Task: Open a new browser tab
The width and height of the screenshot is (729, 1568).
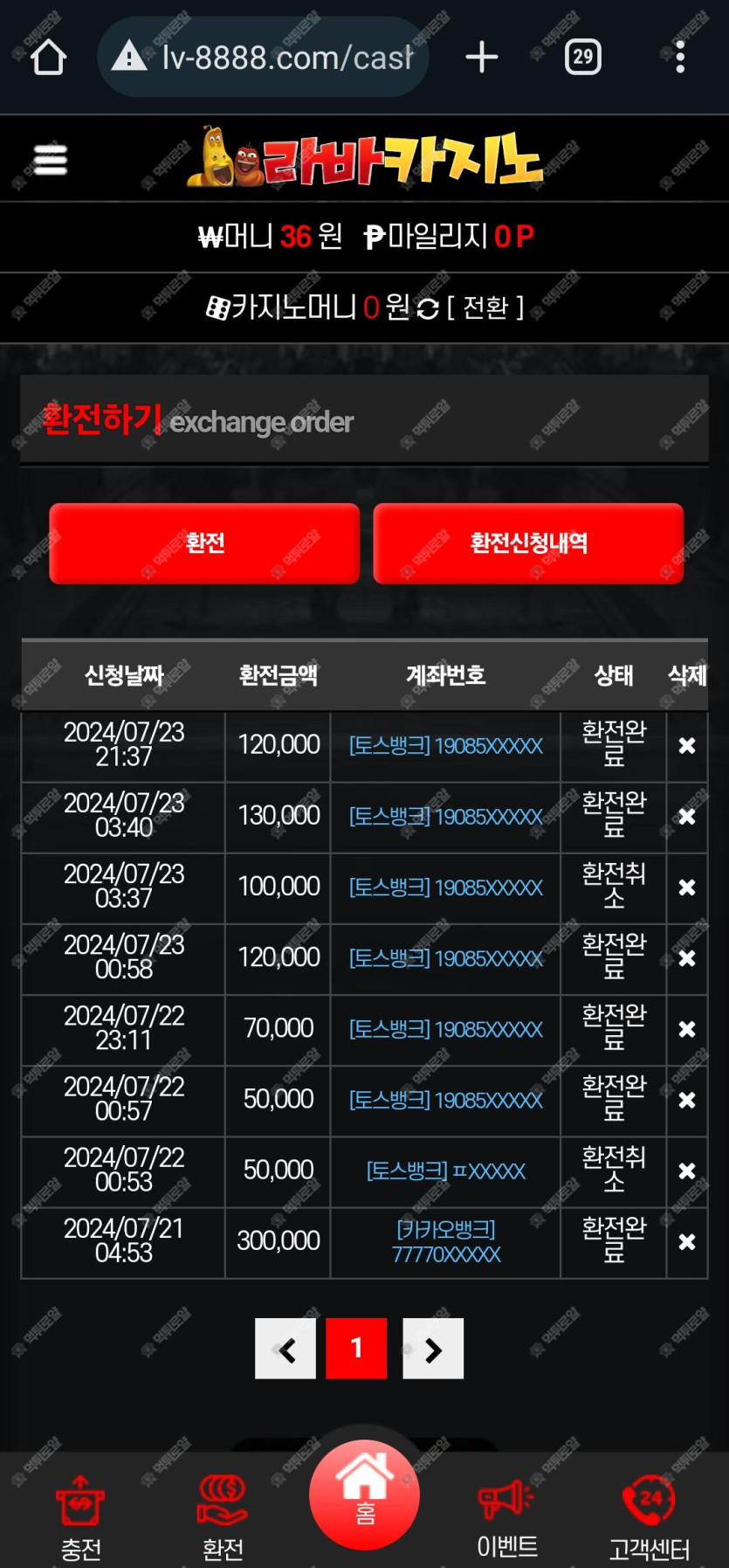Action: [x=481, y=58]
